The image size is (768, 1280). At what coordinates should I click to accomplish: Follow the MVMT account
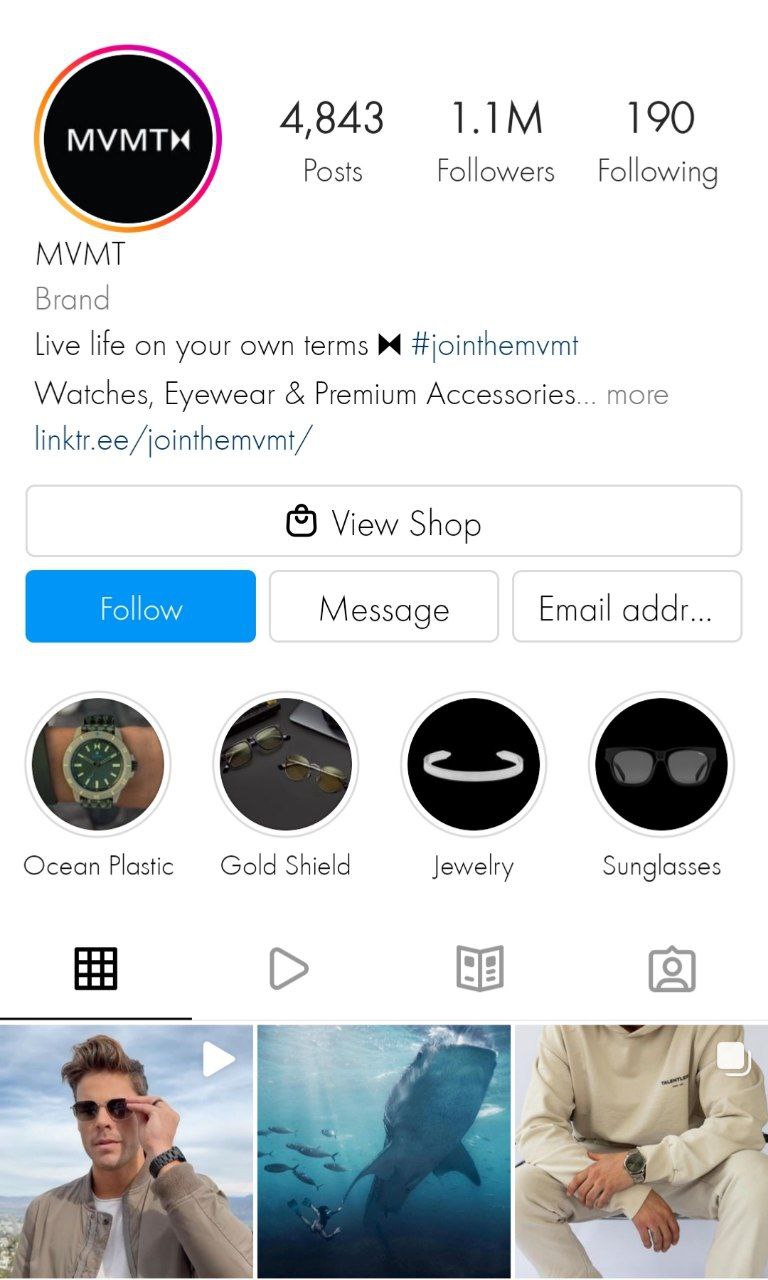(141, 607)
